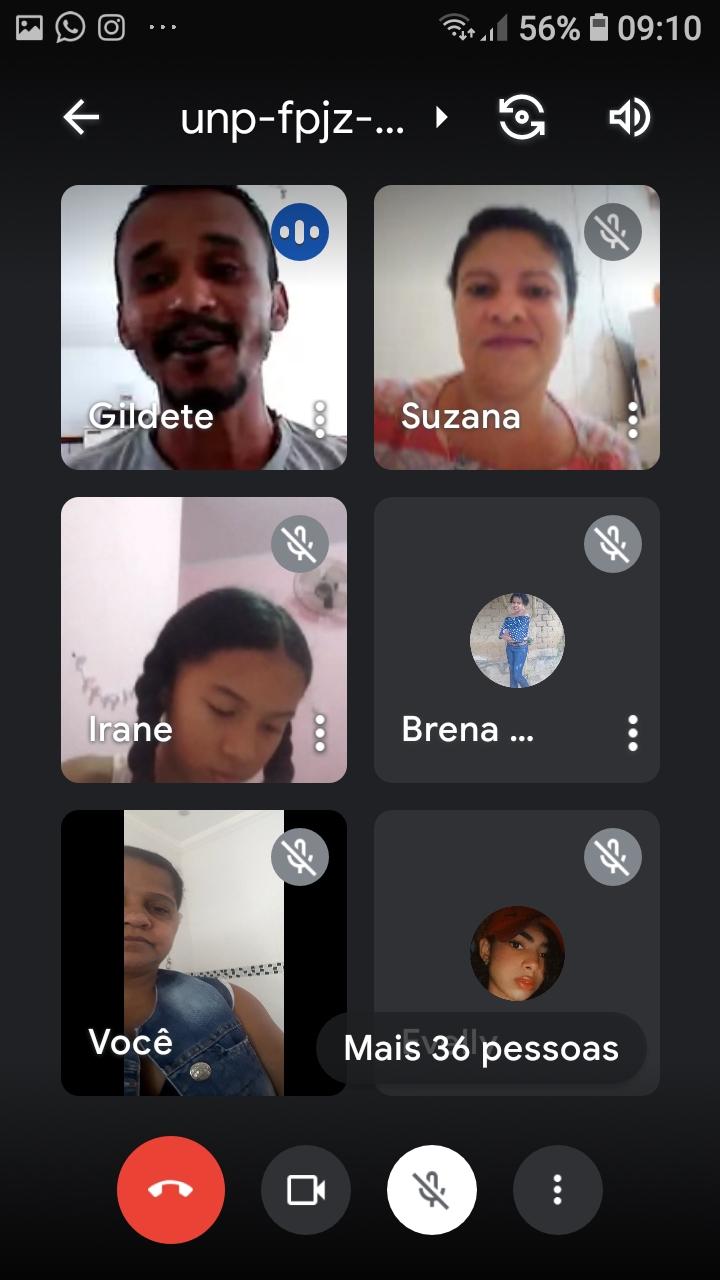Open meeting details for unp-fpjz
Screen dimensions: 720x1280
click(x=312, y=119)
